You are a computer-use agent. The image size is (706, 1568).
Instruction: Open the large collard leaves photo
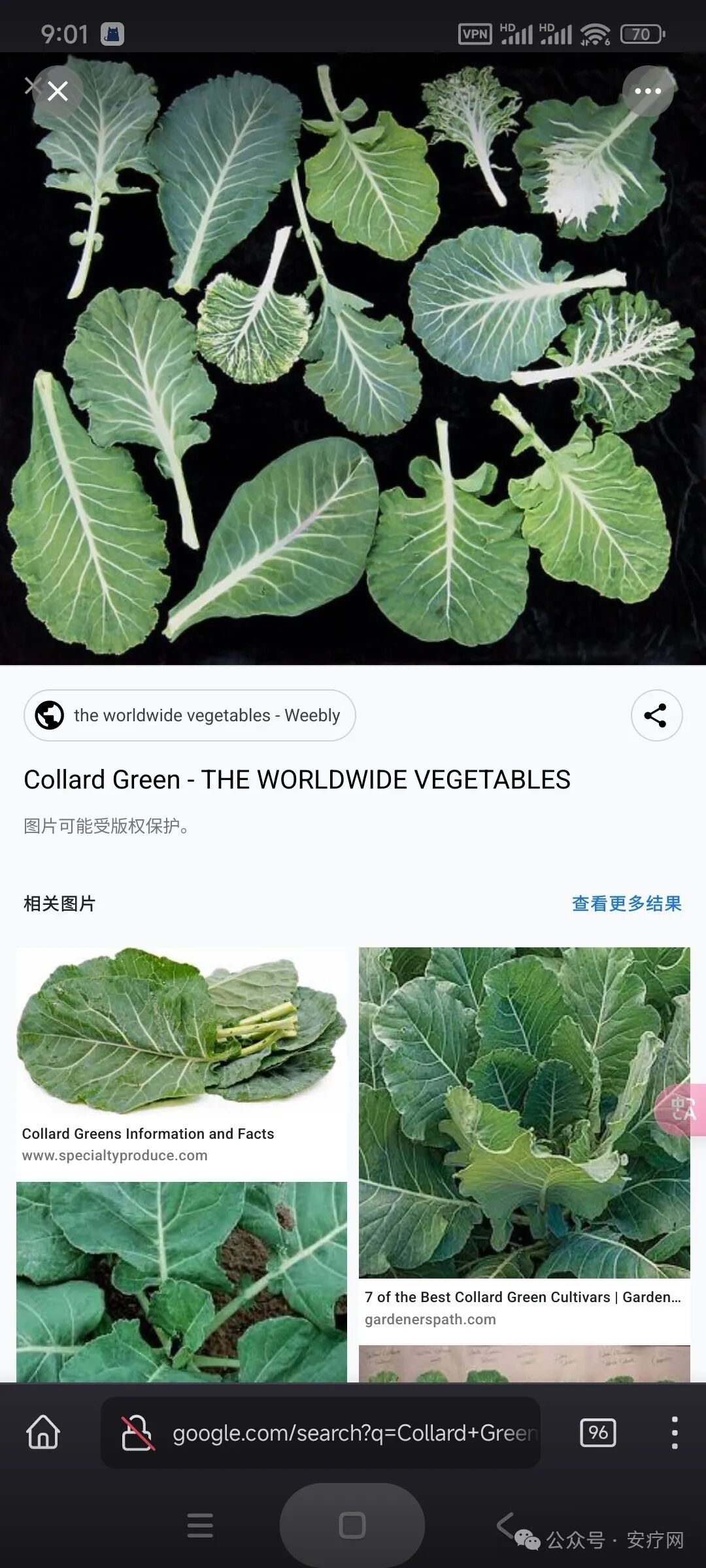(x=353, y=358)
